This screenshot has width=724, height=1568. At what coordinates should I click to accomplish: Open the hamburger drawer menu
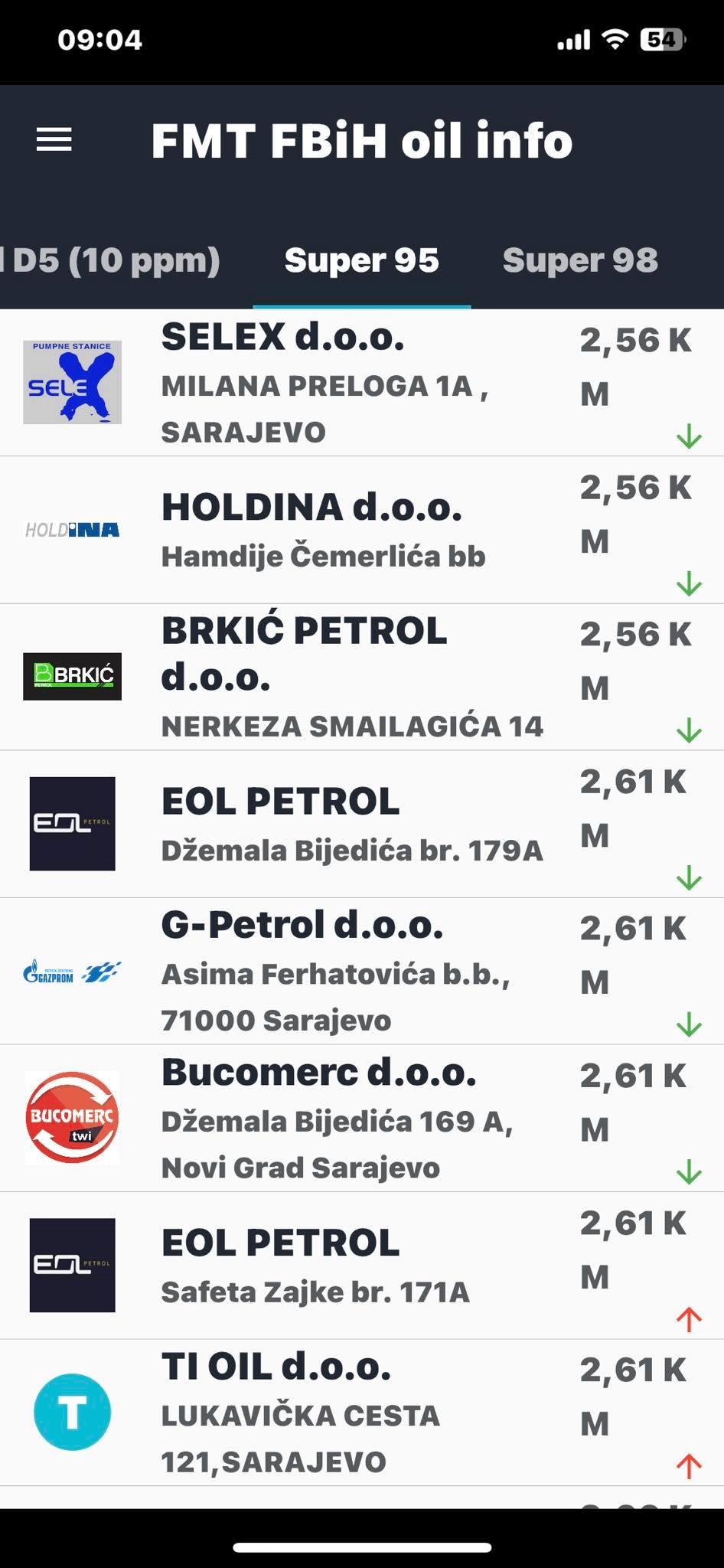tap(54, 139)
